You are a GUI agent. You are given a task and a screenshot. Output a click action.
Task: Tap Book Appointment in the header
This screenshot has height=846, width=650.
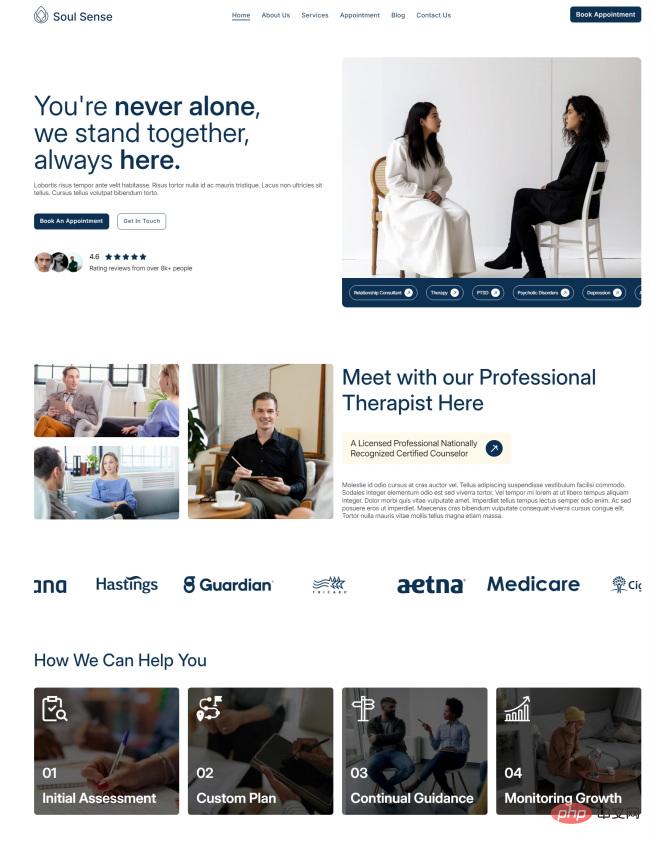tap(605, 15)
